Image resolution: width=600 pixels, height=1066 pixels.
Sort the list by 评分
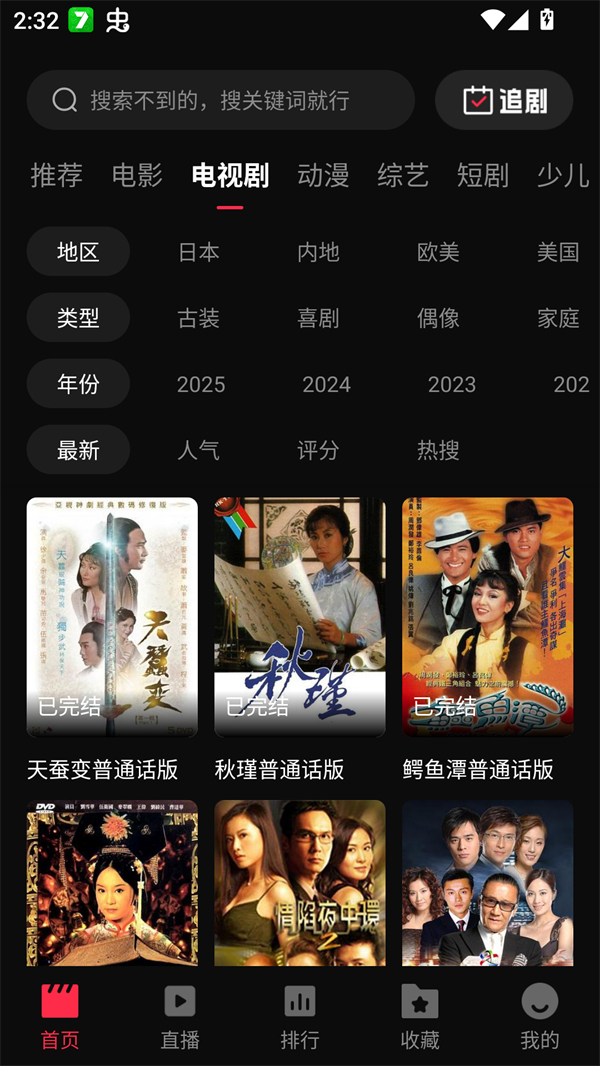[318, 450]
